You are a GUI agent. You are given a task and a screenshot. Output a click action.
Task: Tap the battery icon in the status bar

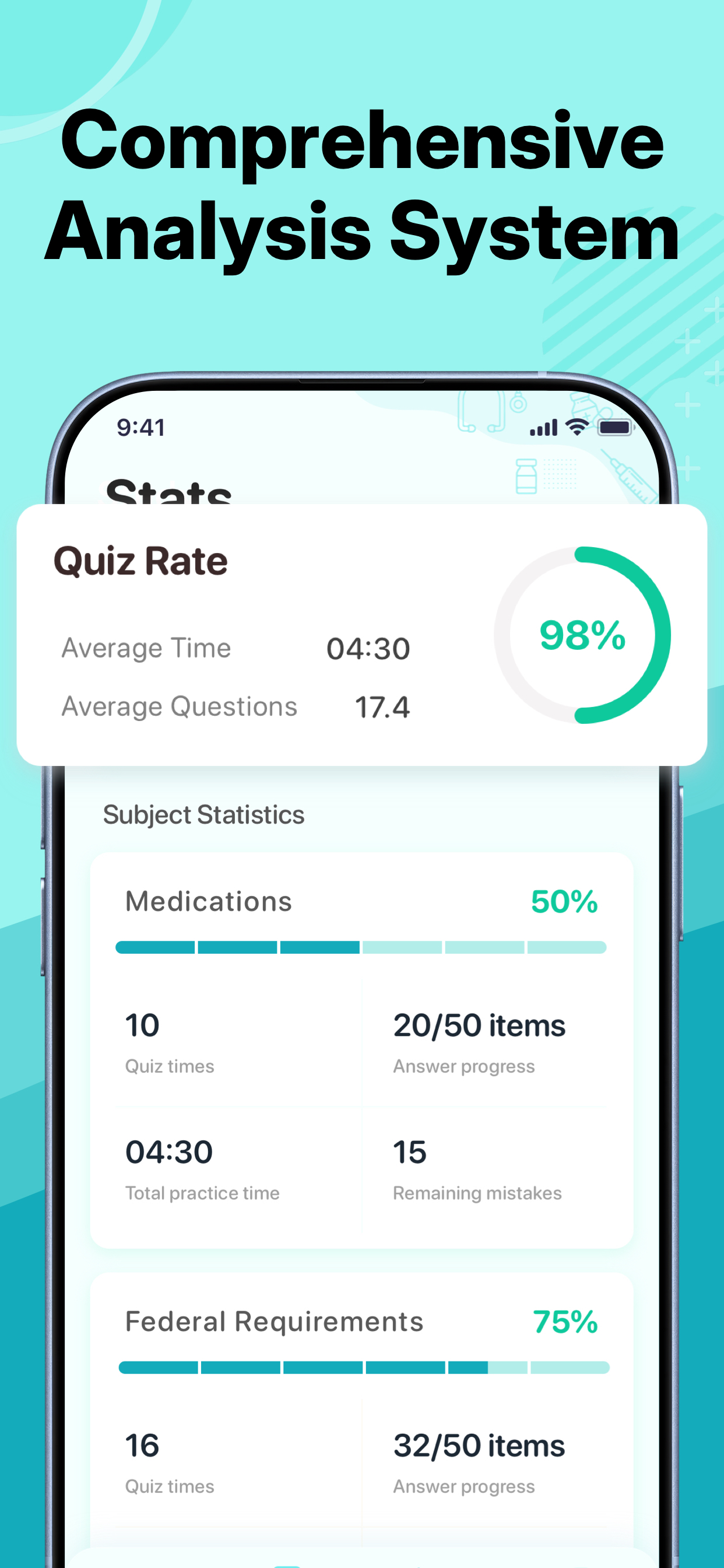click(614, 428)
